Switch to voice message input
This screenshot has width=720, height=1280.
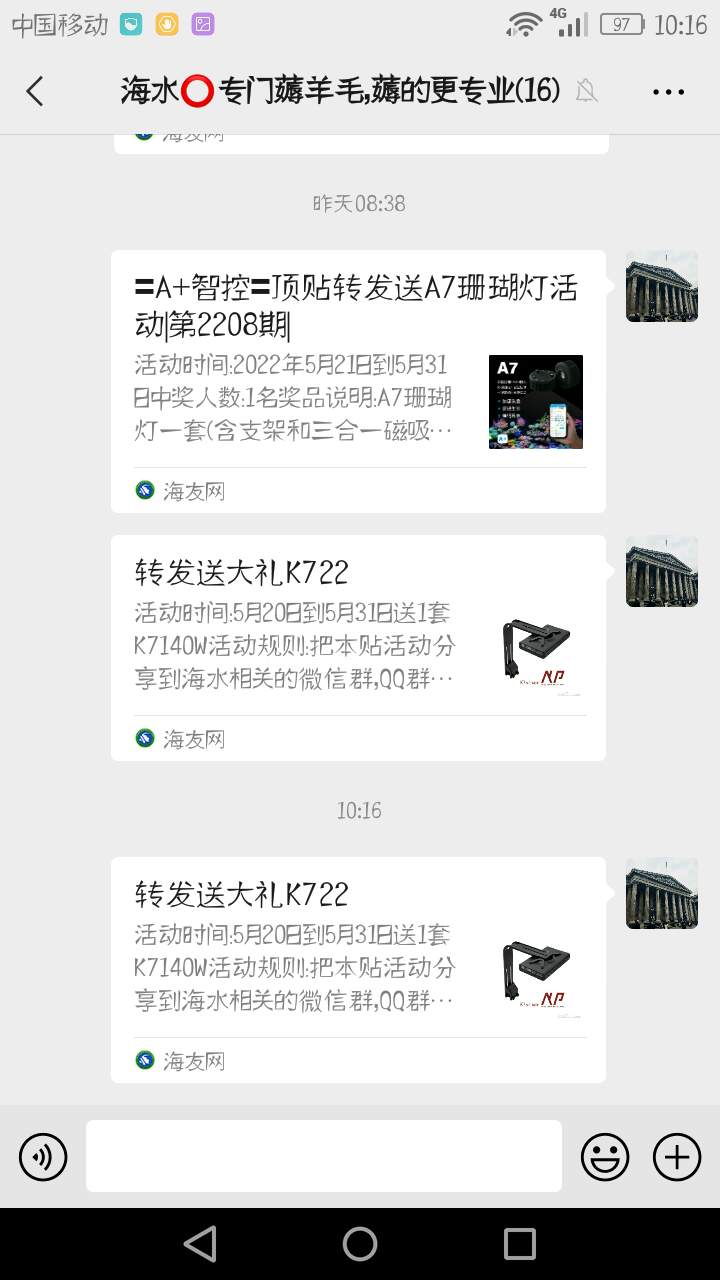click(x=43, y=1157)
